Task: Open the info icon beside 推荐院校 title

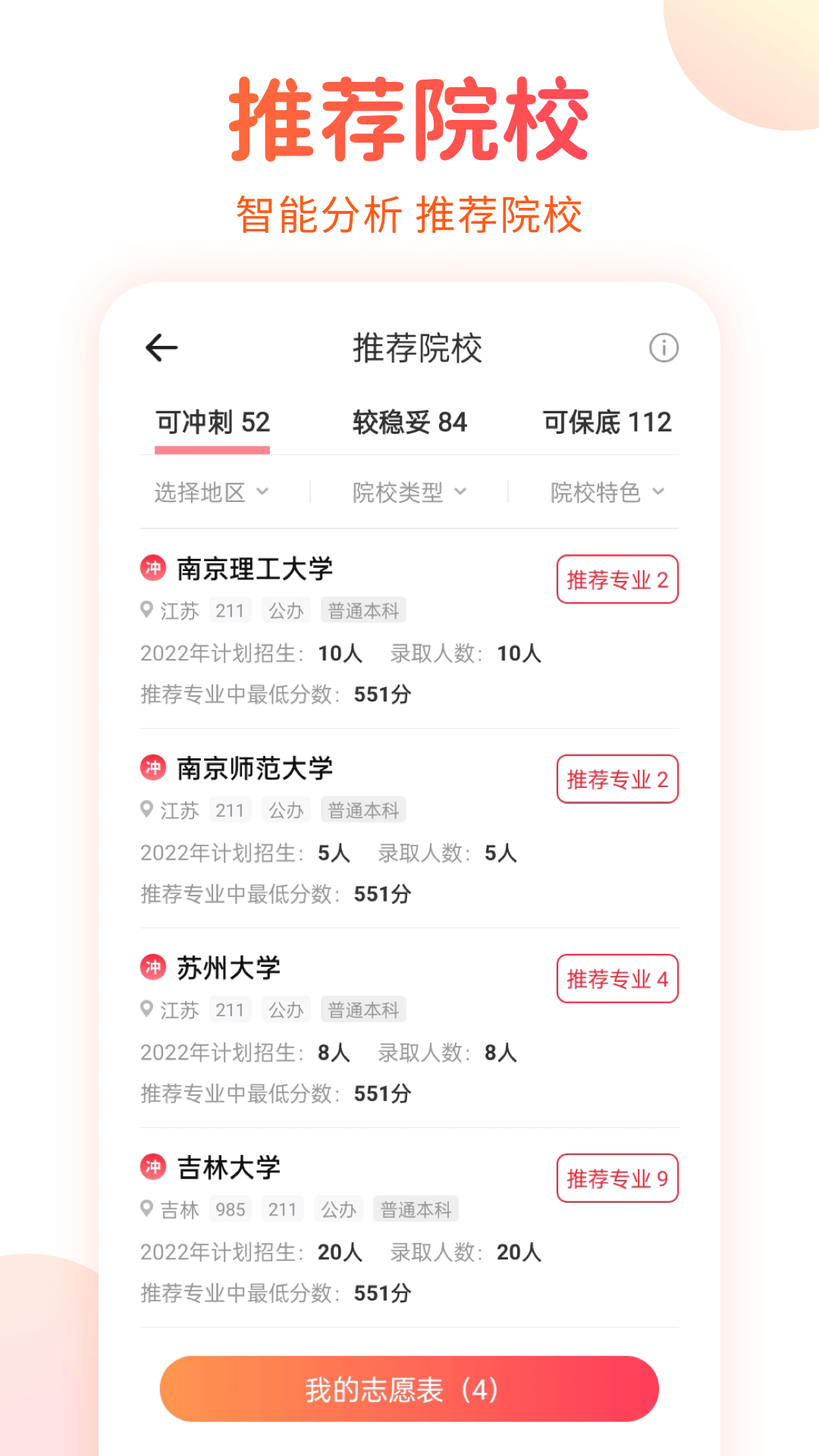Action: [662, 347]
